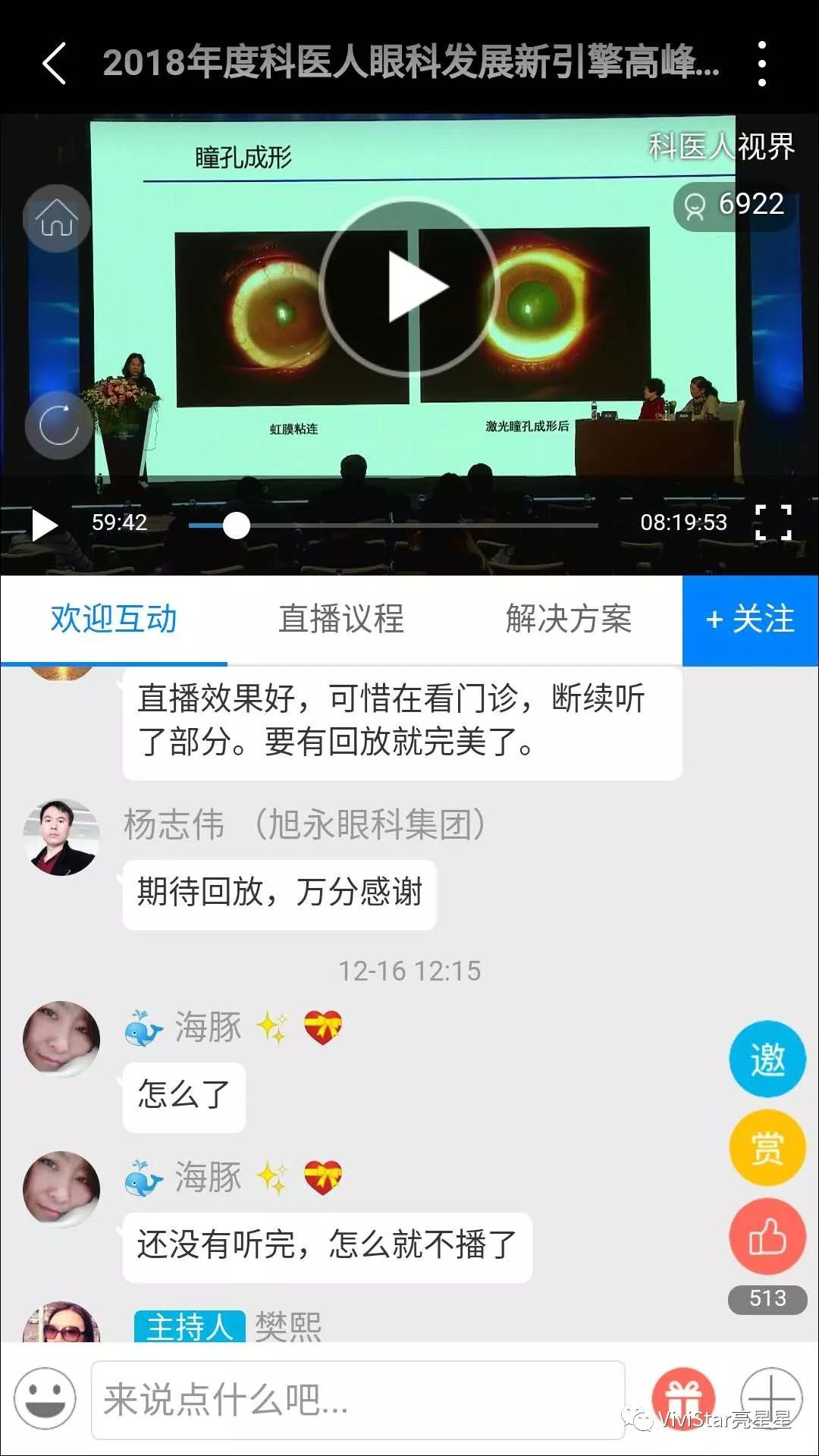Viewport: 819px width, 1456px height.
Task: Like the broadcast with thumbs-up
Action: (x=767, y=1237)
